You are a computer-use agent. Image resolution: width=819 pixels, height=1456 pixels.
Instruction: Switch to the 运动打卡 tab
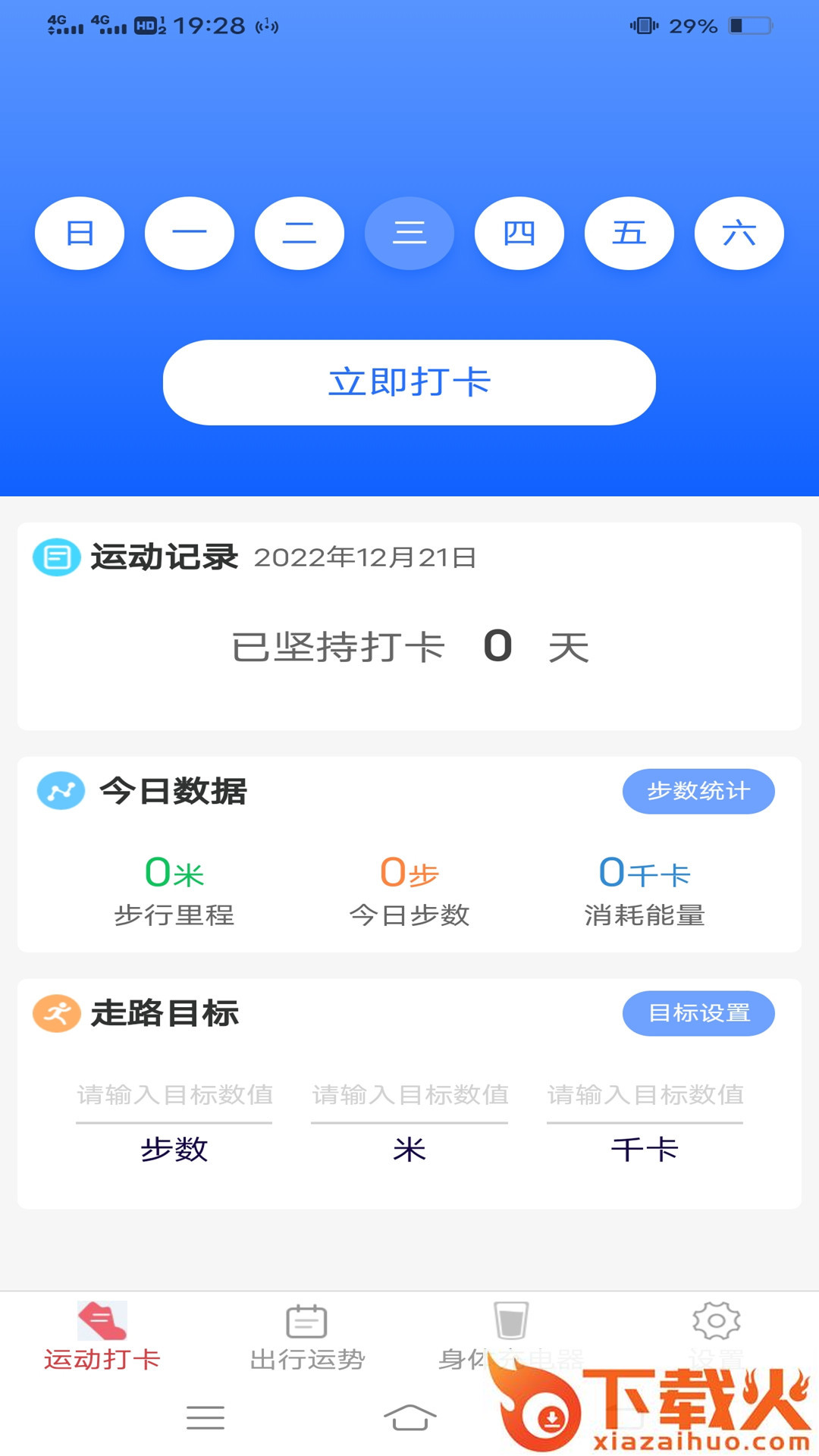coord(102,1336)
